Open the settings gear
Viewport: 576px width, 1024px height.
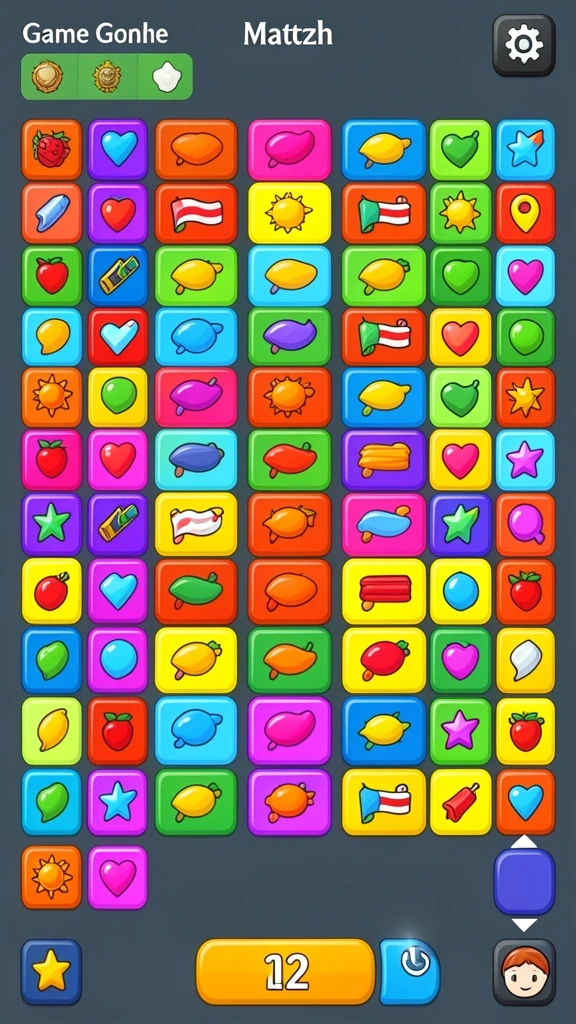[x=524, y=45]
